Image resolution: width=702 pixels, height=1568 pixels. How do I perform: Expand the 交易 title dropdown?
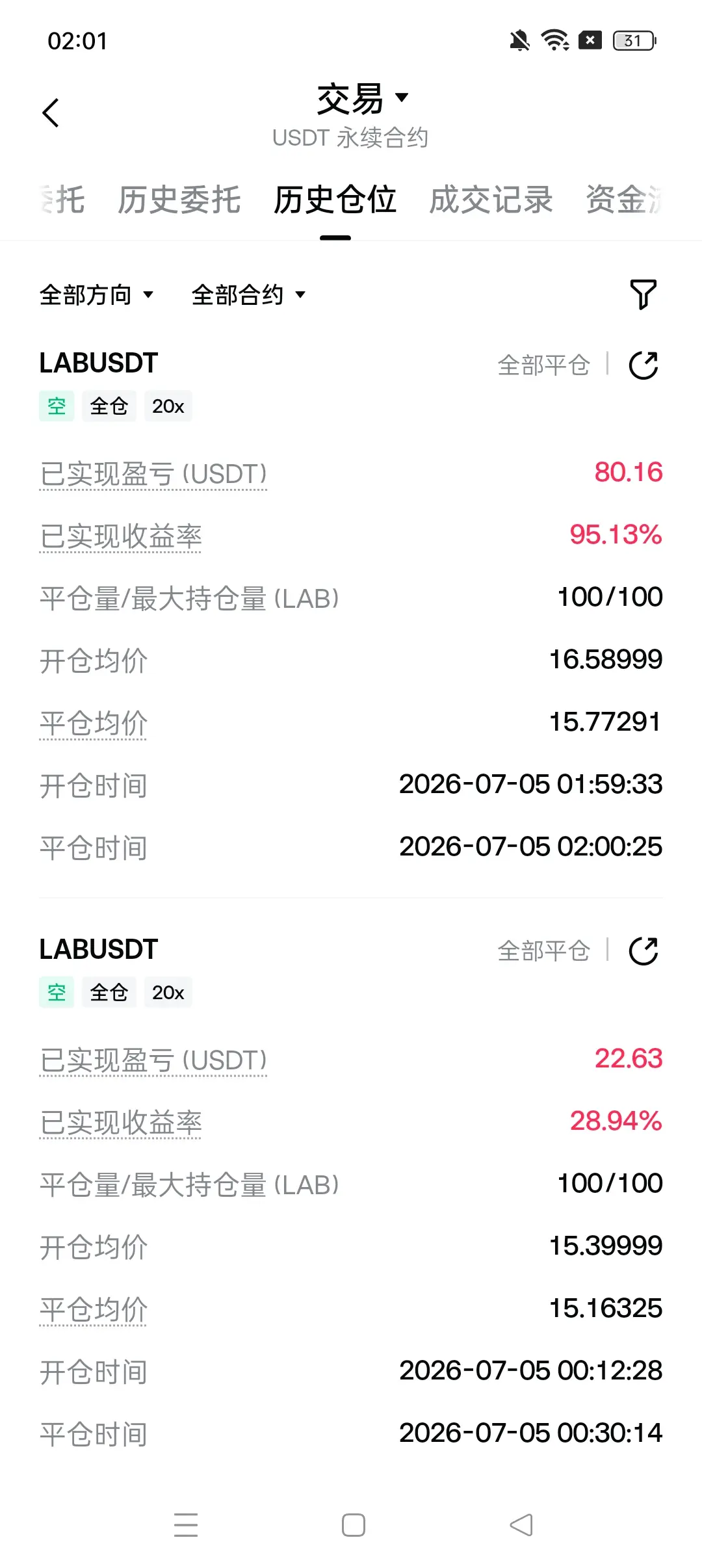coord(363,99)
